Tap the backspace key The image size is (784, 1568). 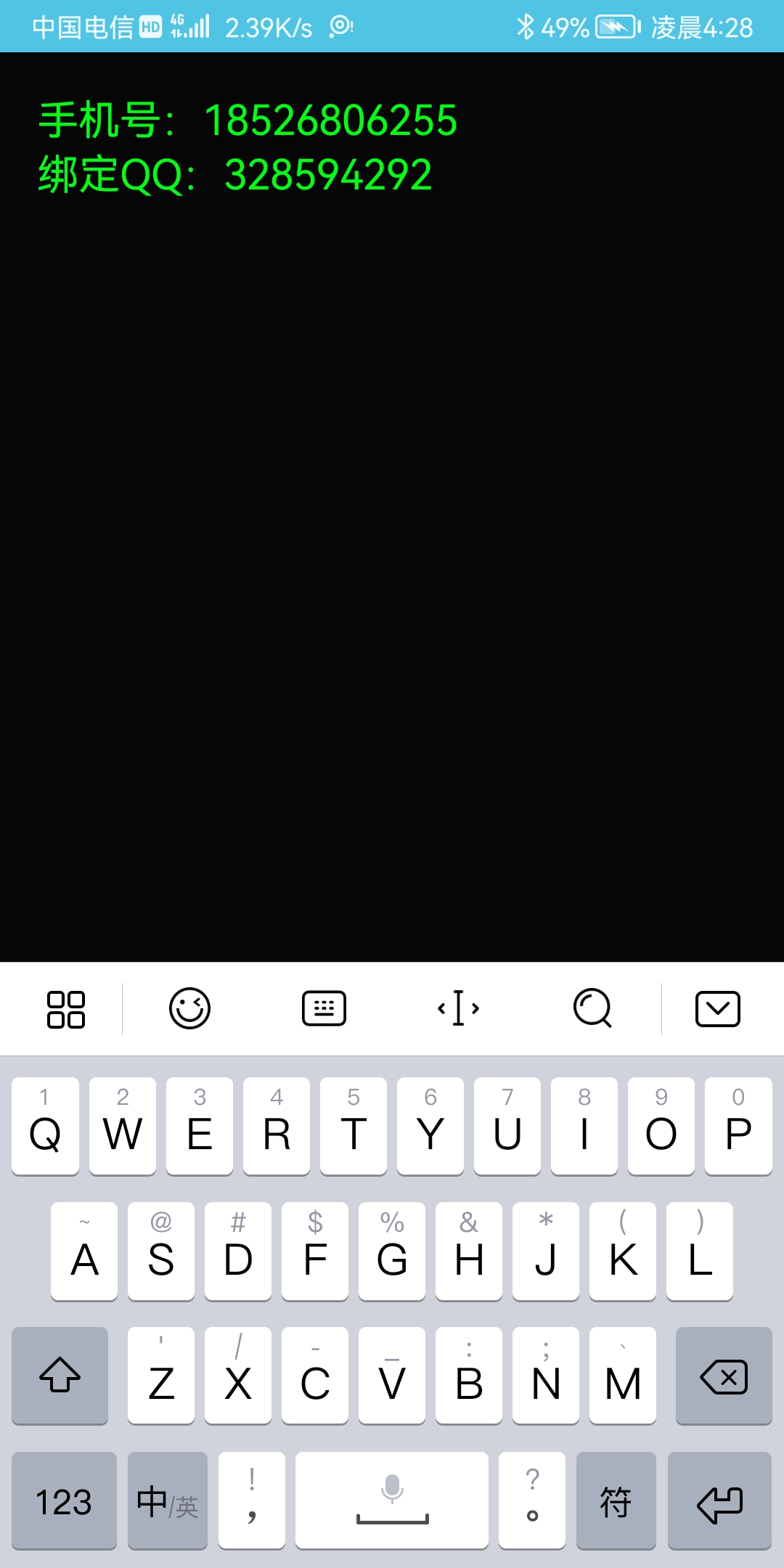[724, 1376]
